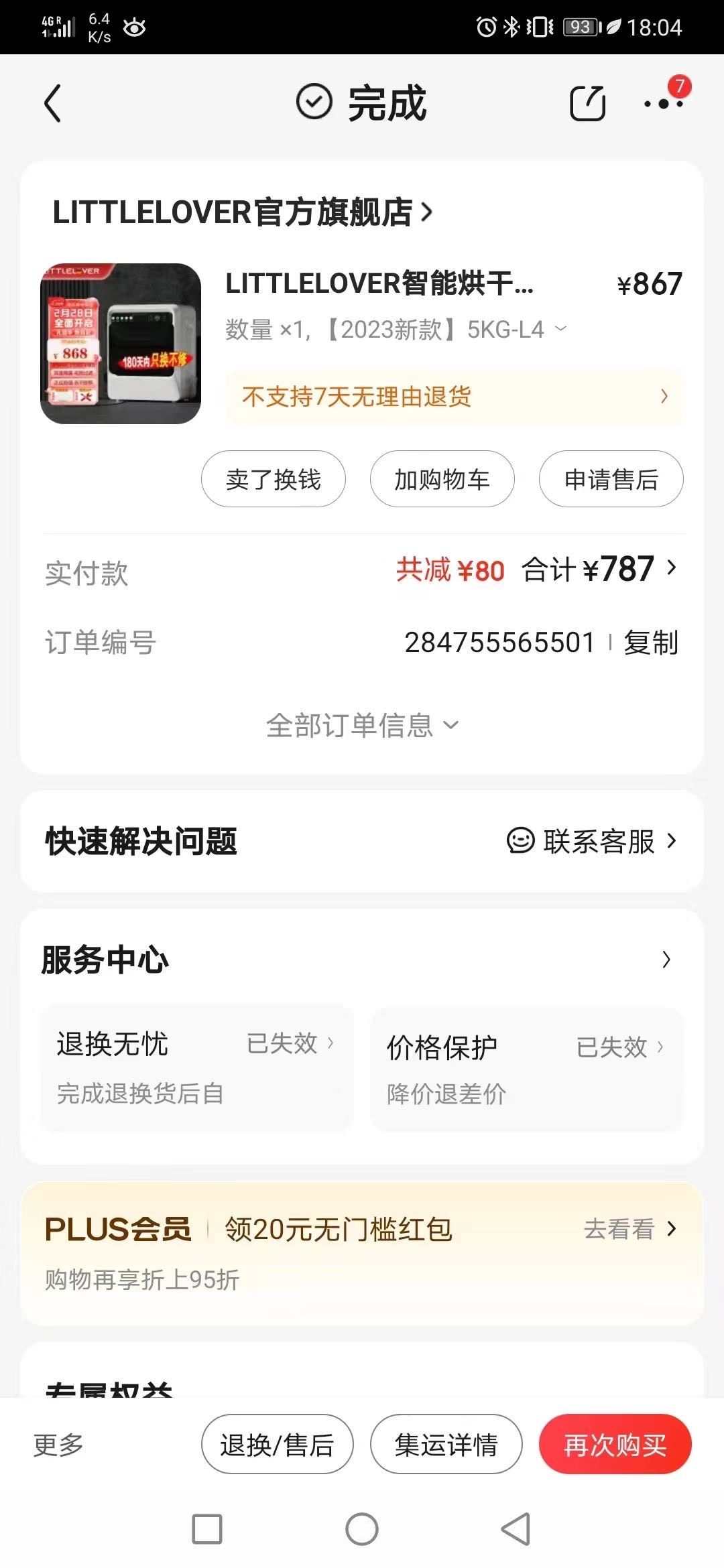Tap 申请售后 button
The width and height of the screenshot is (724, 1568).
coord(611,479)
